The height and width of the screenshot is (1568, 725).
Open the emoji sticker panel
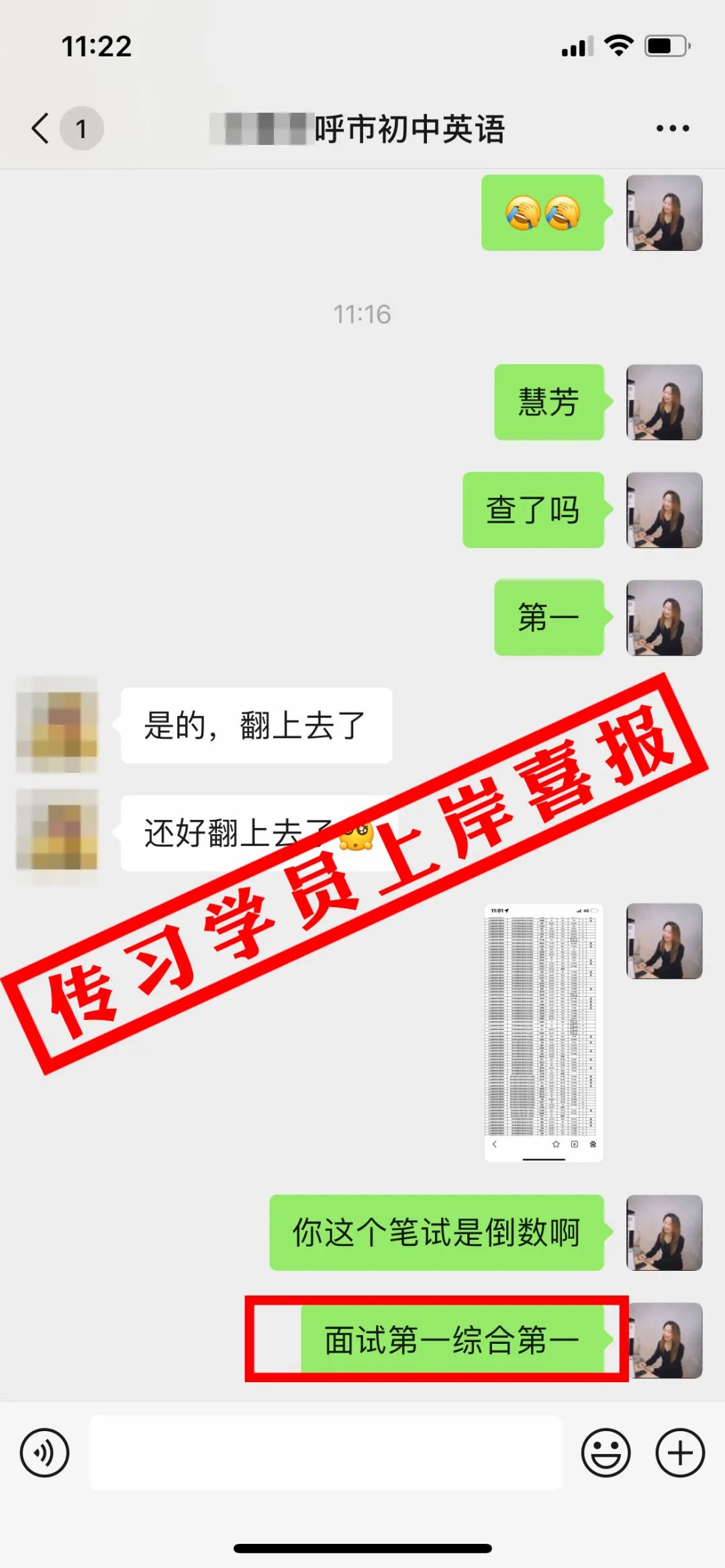[x=606, y=1453]
